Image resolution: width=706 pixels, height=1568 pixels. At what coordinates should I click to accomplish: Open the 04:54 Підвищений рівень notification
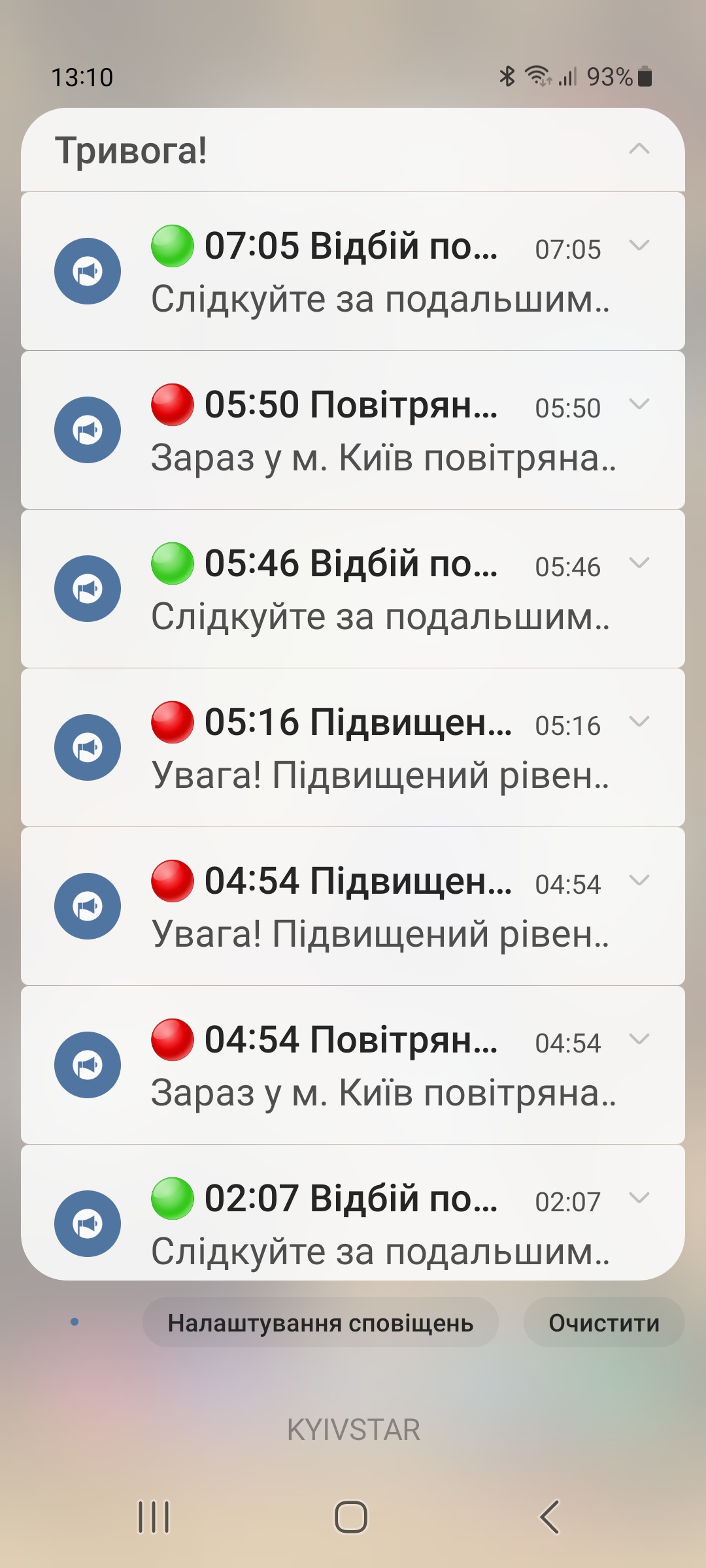353,906
